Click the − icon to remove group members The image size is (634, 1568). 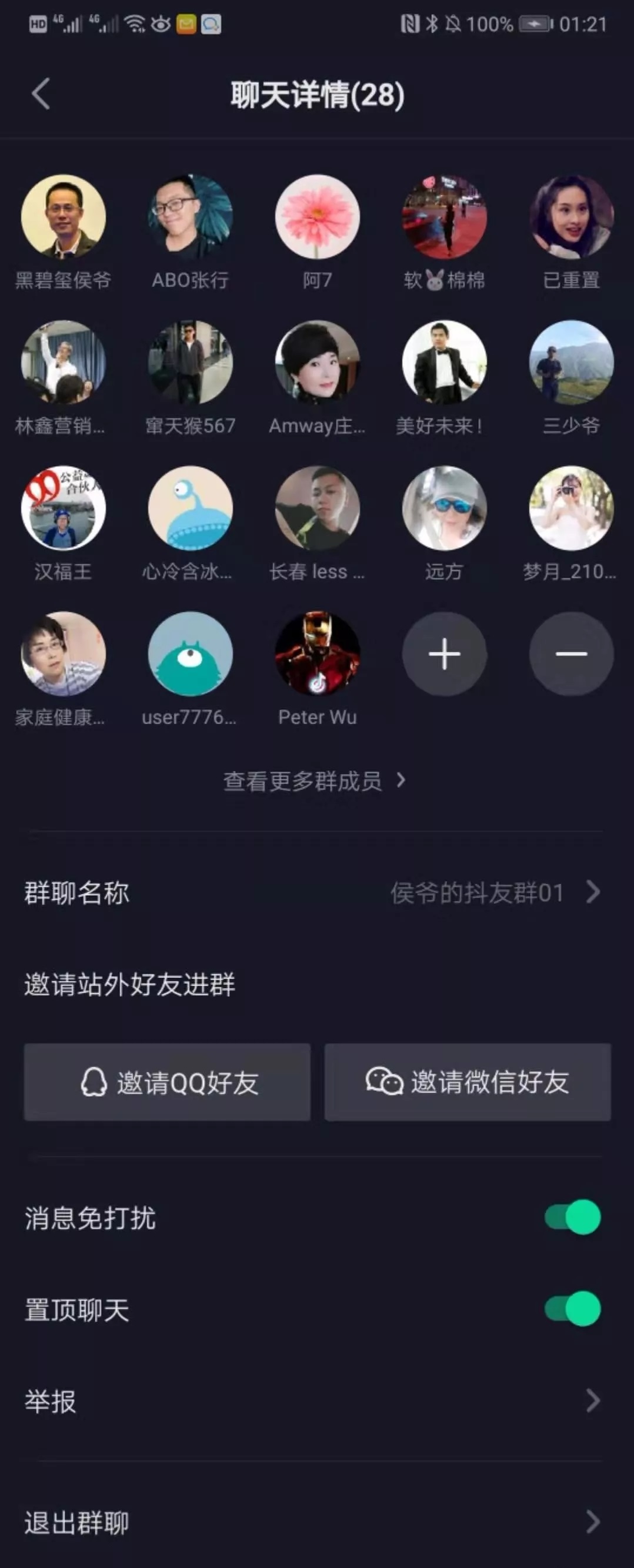pos(570,654)
